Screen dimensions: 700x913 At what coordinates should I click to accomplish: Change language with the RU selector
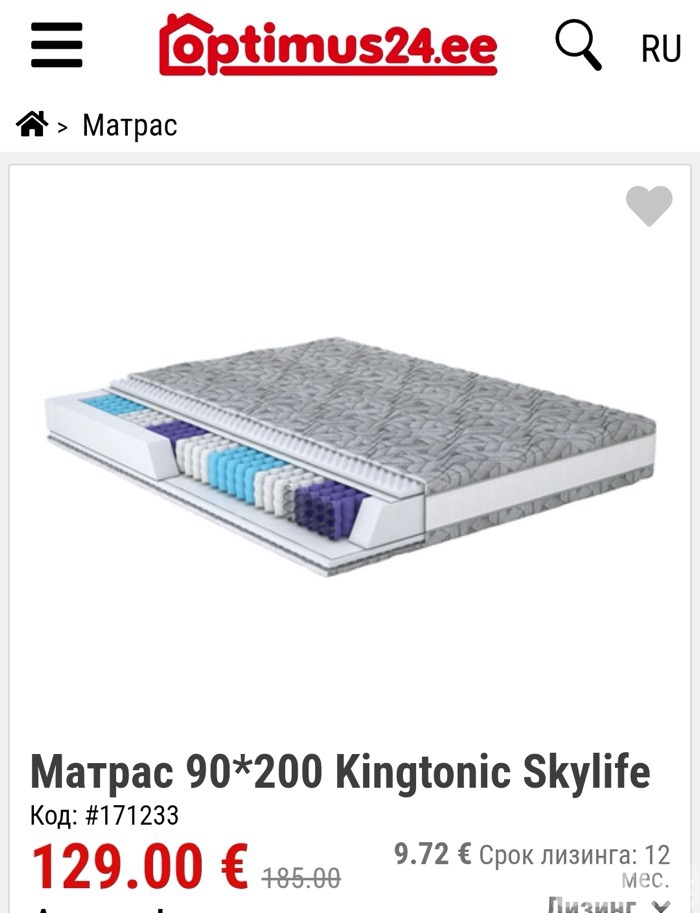(x=660, y=48)
